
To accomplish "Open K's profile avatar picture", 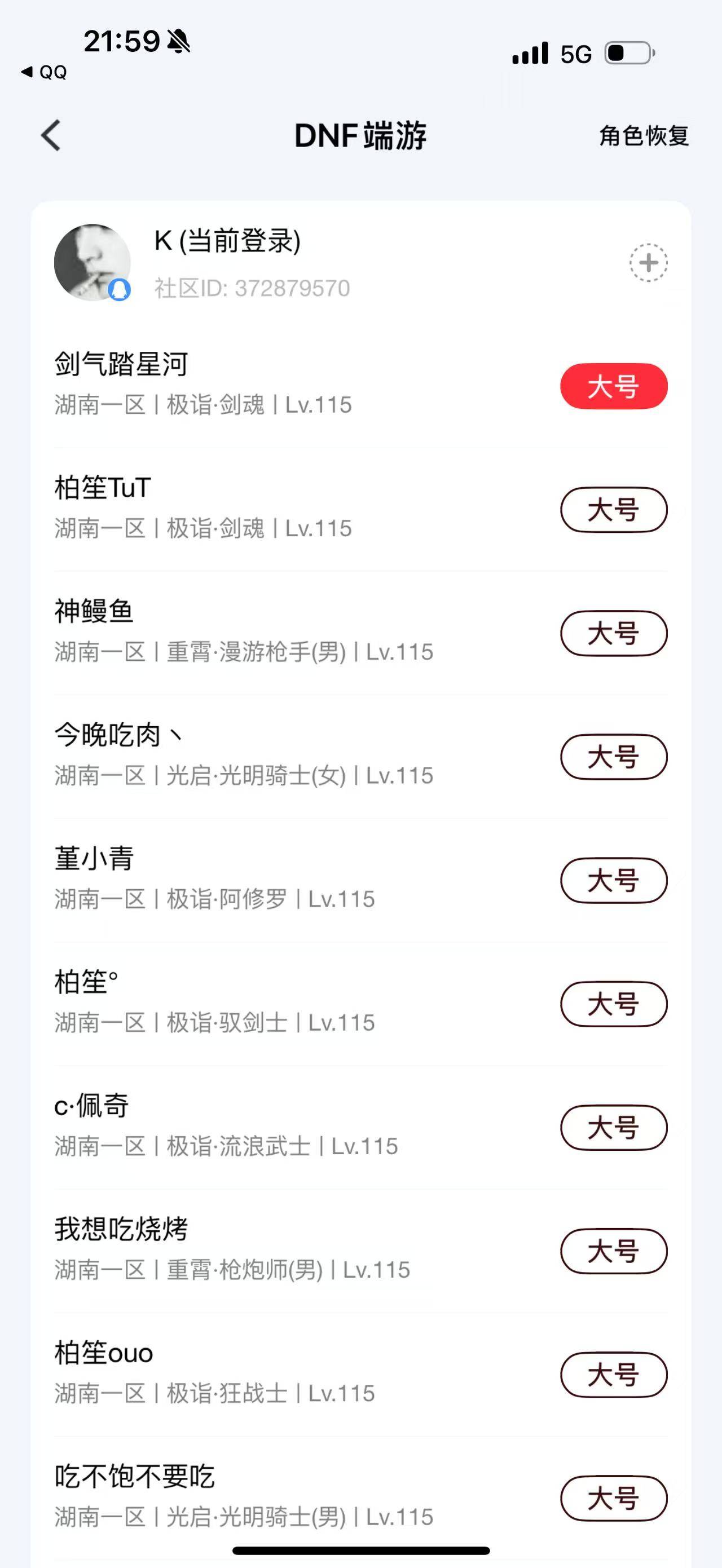I will (x=93, y=262).
